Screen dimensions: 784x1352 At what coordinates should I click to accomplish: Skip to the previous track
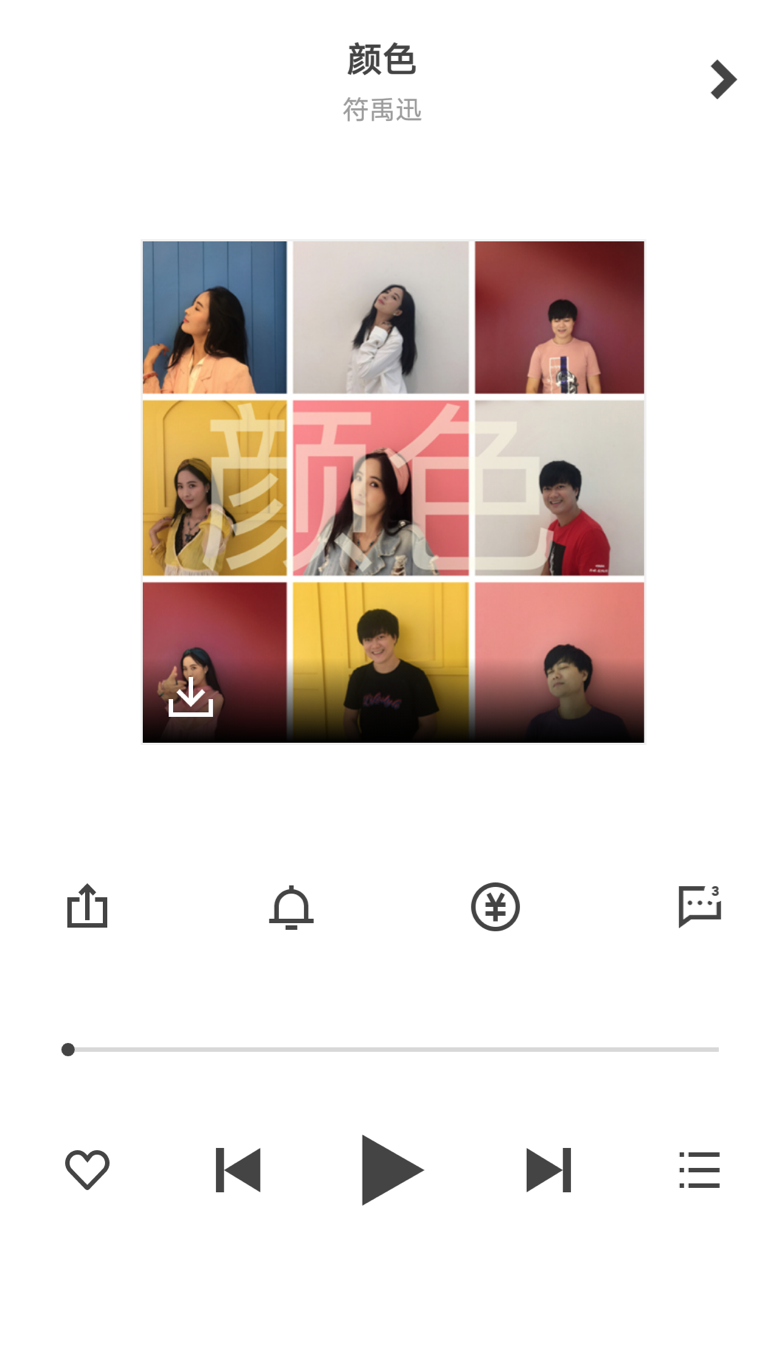pos(238,1170)
